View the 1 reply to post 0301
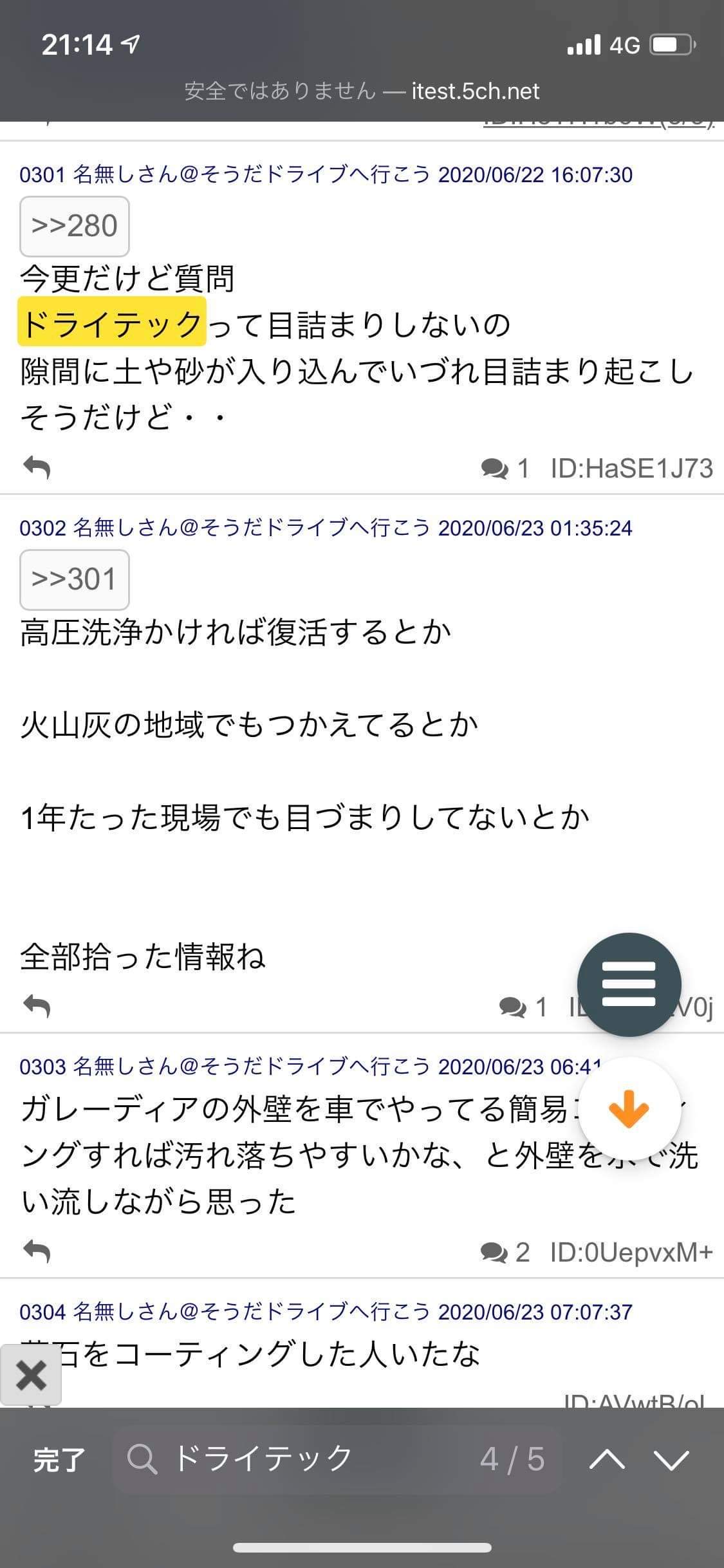This screenshot has height=1568, width=724. [x=506, y=469]
